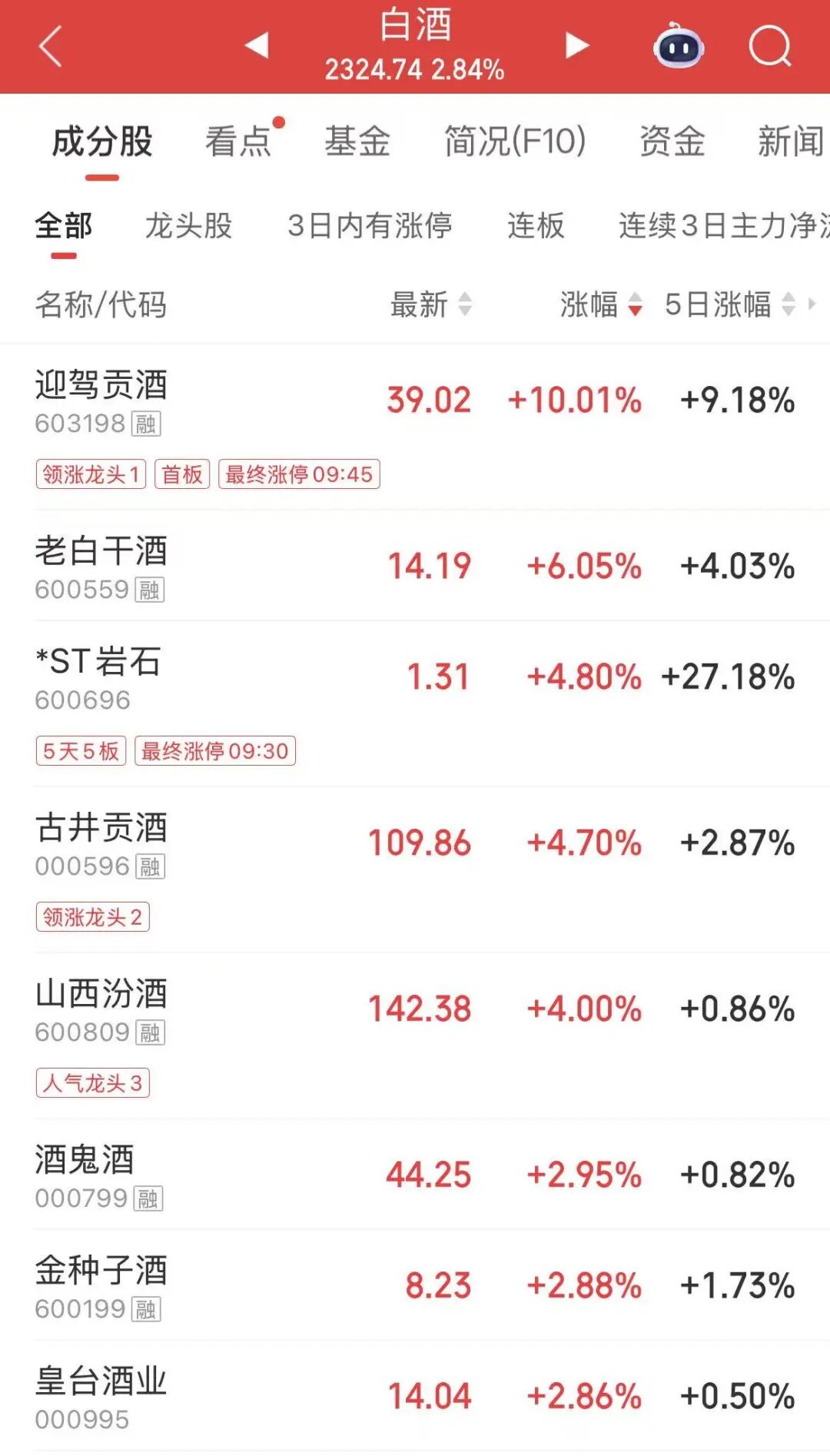Sort the list by 涨幅
The image size is (830, 1456).
[x=600, y=304]
